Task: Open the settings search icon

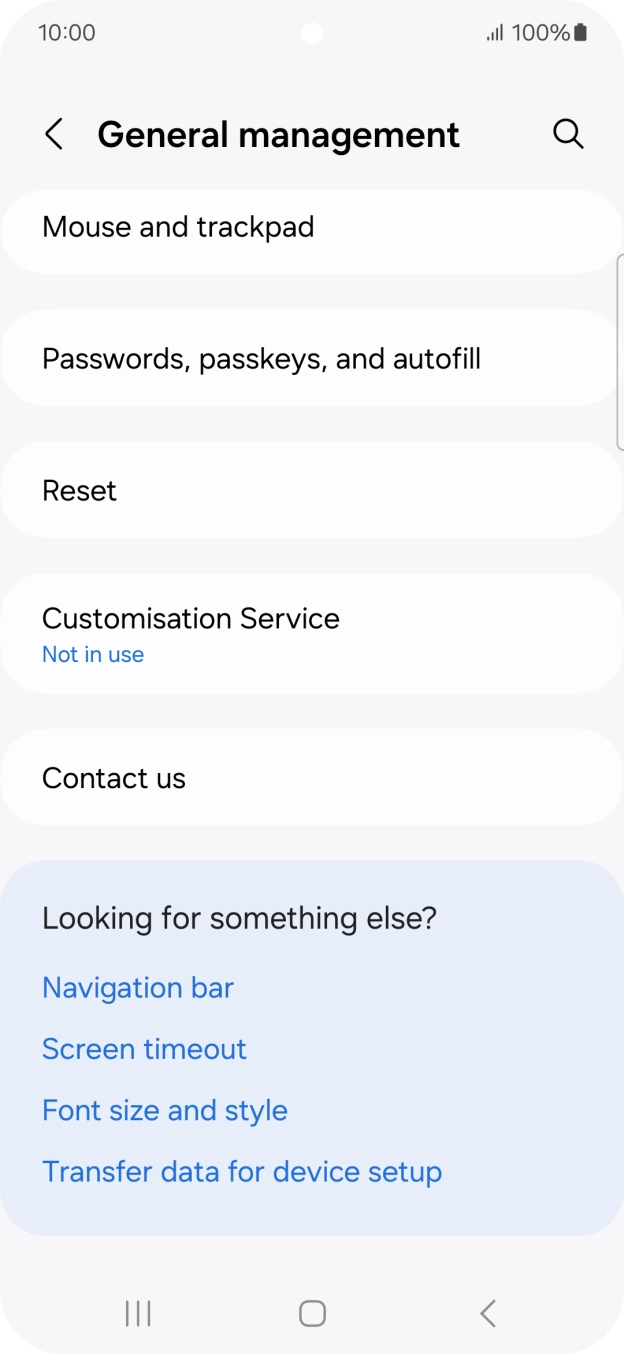Action: click(x=568, y=134)
